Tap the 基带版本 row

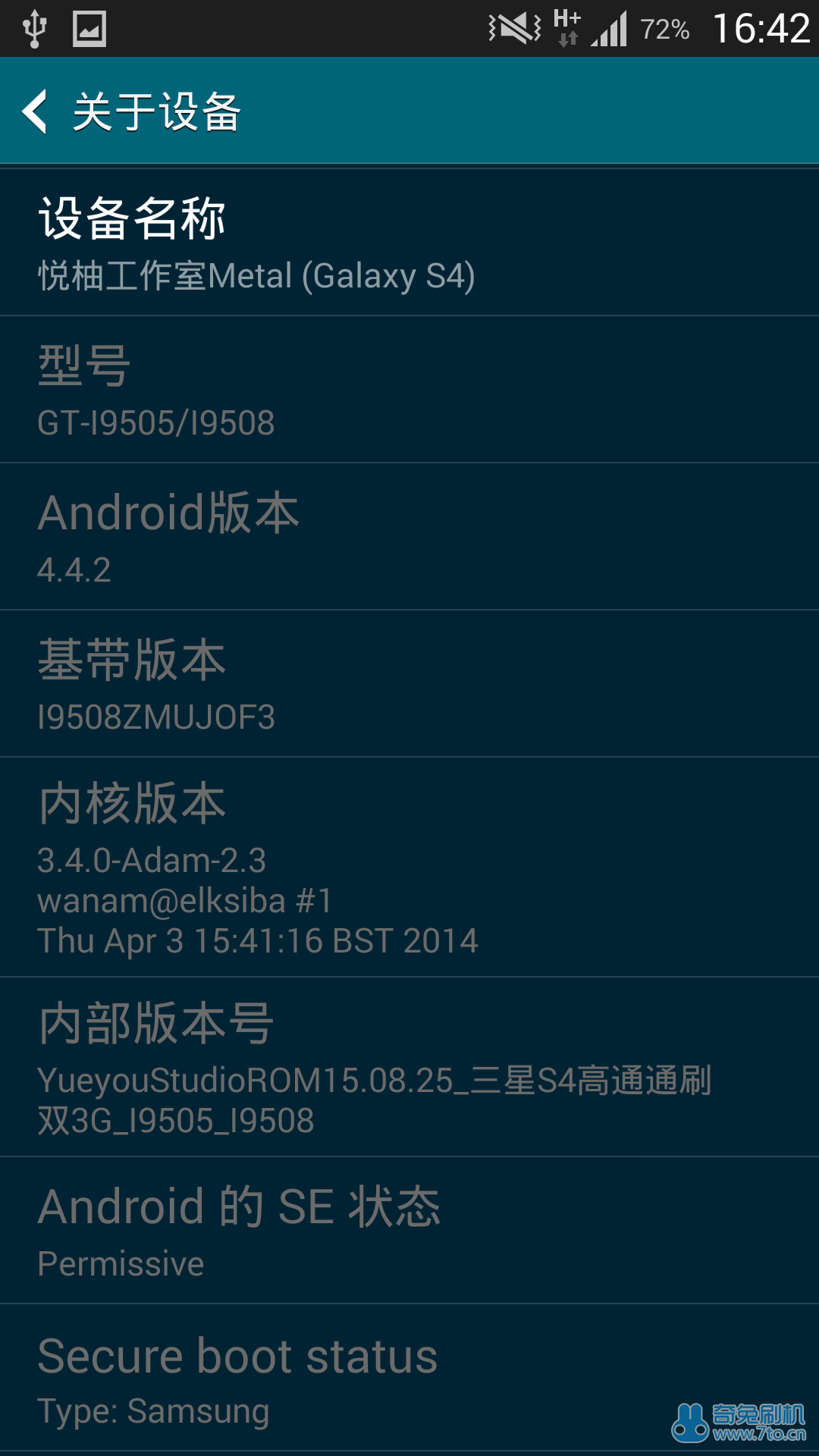pyautogui.click(x=409, y=684)
